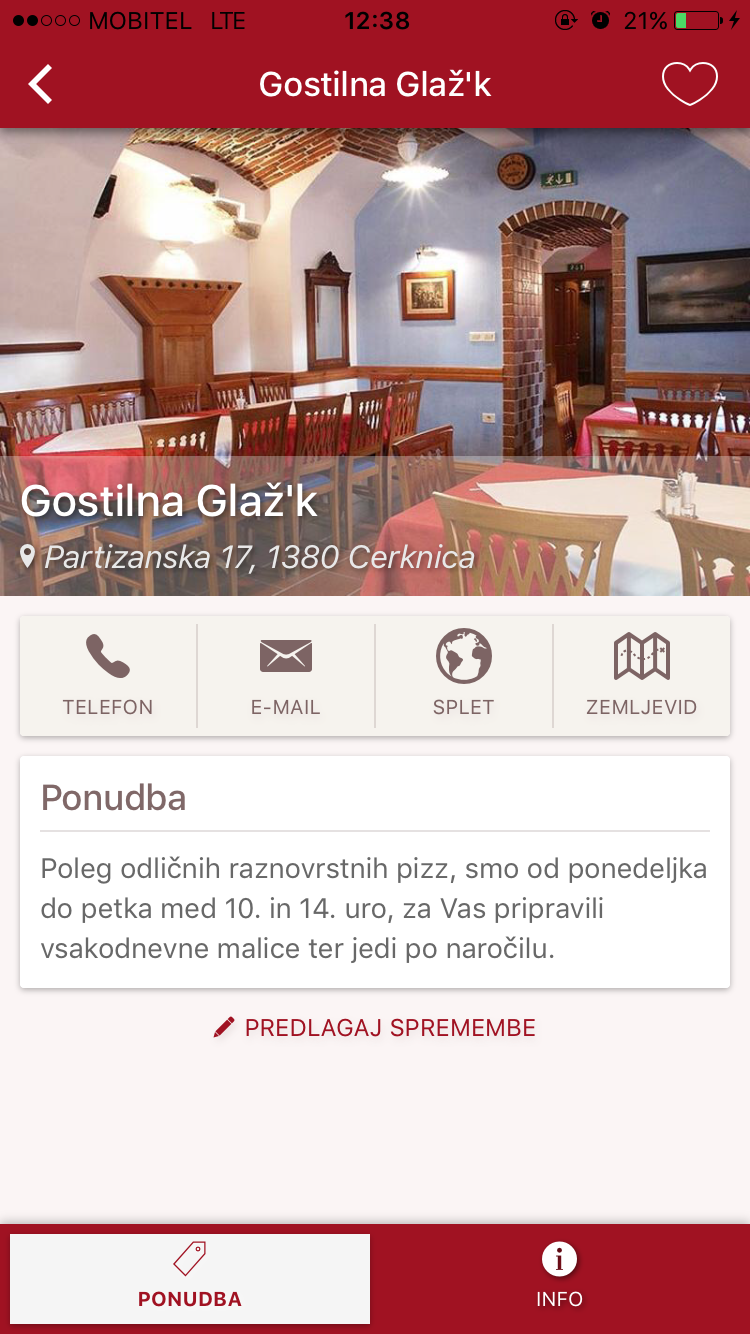Viewport: 750px width, 1334px height.
Task: Add Gostilna Glaž'k to favorites with heart
Action: tap(689, 84)
